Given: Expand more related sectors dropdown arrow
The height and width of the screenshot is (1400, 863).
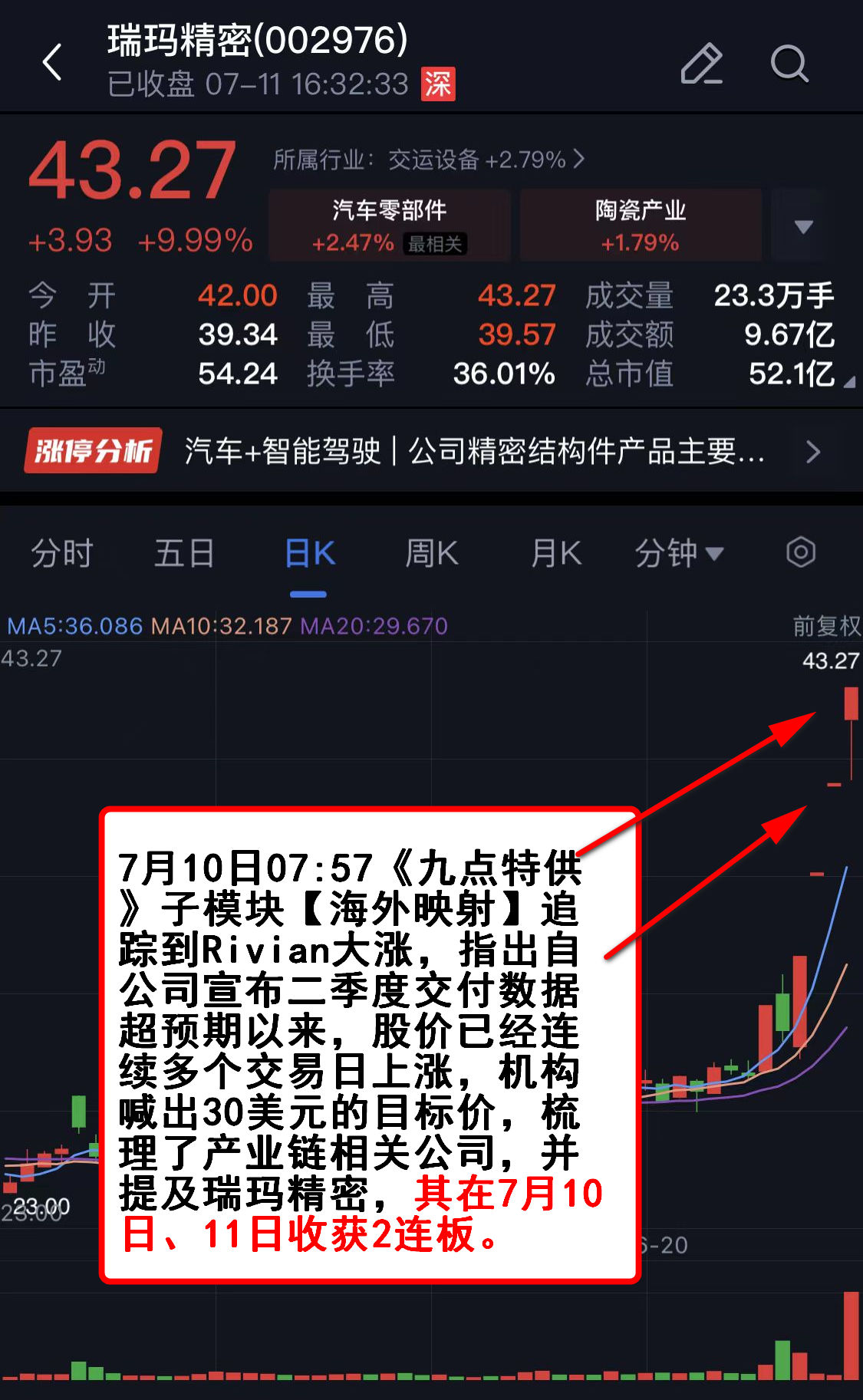Looking at the screenshot, I should pyautogui.click(x=803, y=226).
